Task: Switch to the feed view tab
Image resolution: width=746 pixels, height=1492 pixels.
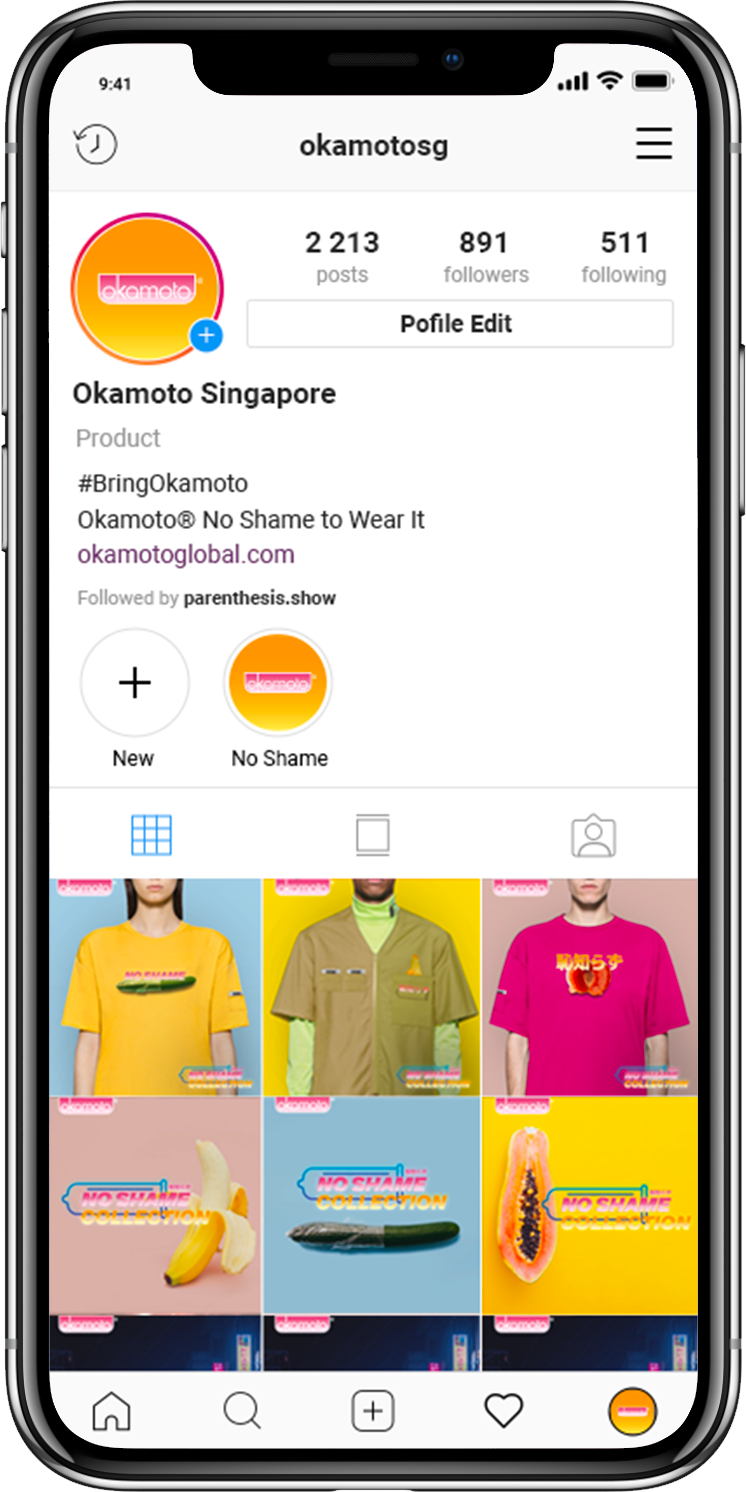Action: tap(372, 835)
